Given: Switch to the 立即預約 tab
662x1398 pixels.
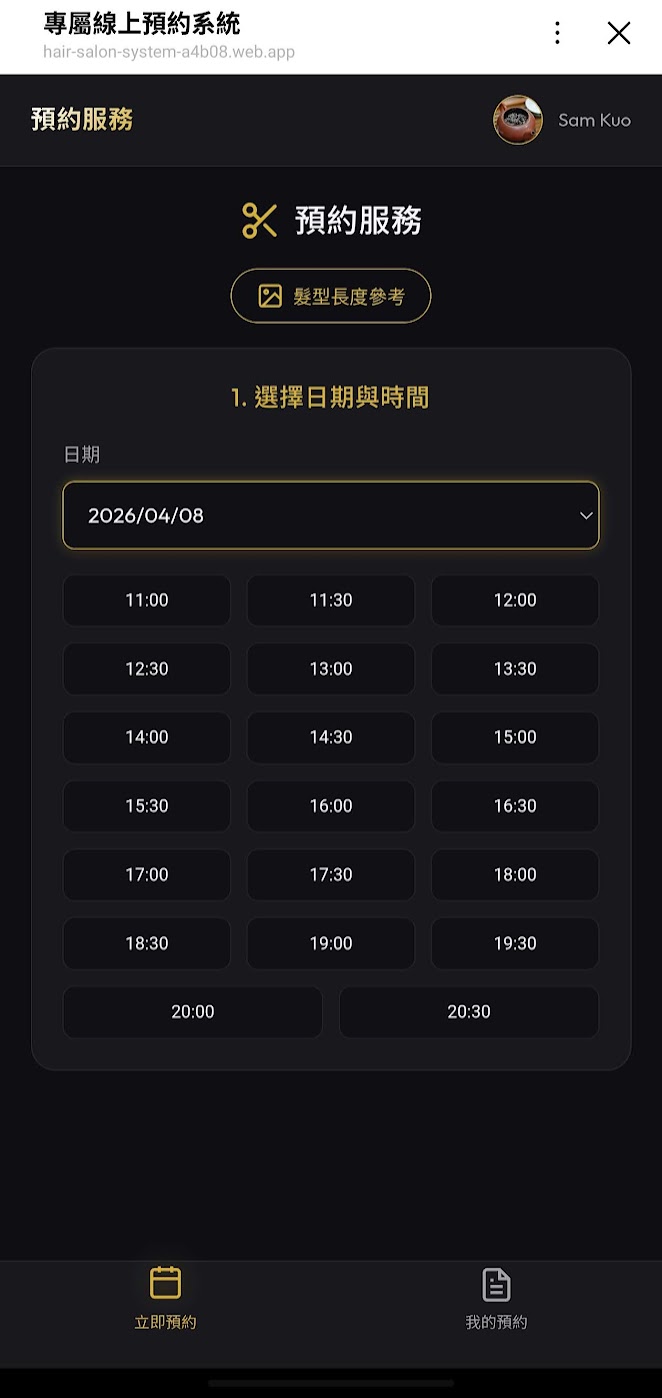Looking at the screenshot, I should point(165,1299).
